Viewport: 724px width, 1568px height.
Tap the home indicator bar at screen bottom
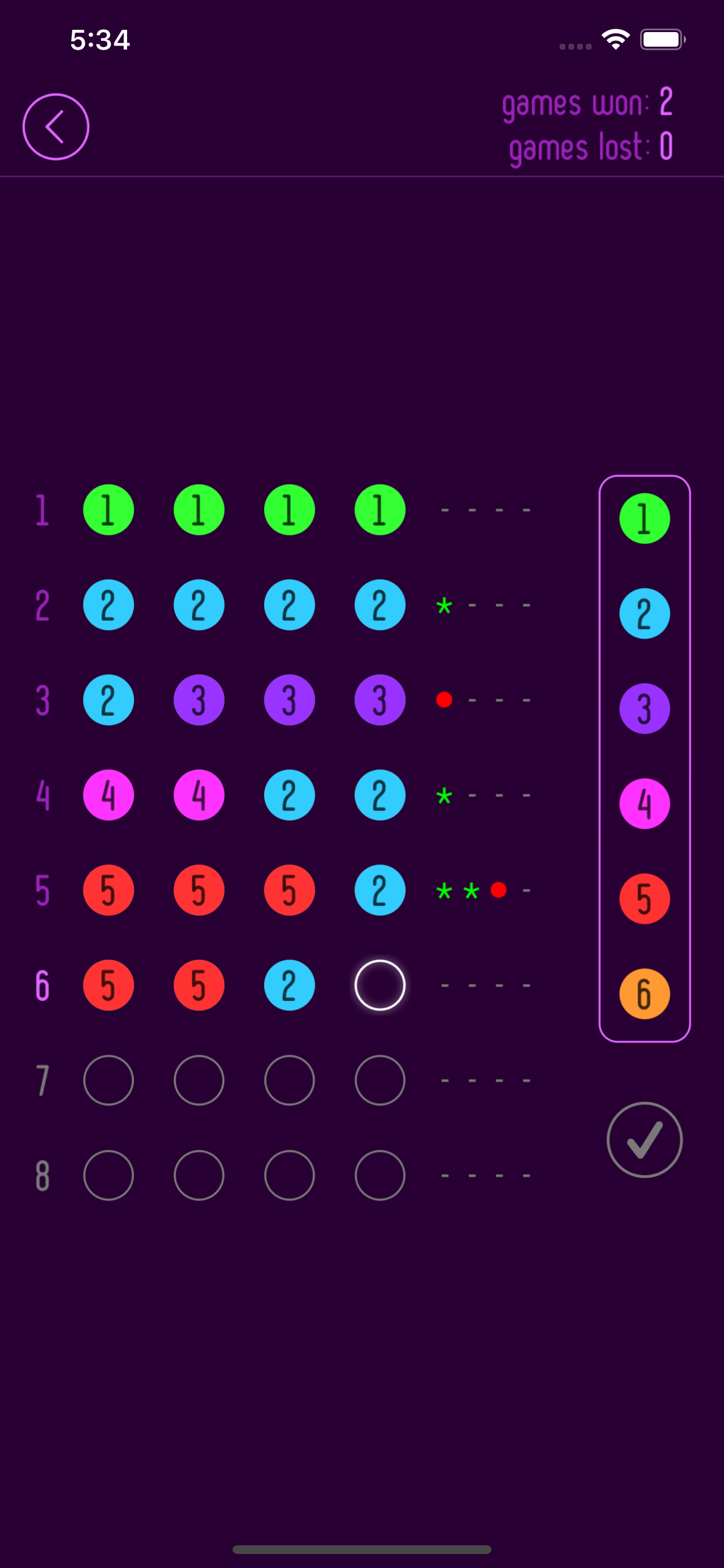tap(362, 1549)
